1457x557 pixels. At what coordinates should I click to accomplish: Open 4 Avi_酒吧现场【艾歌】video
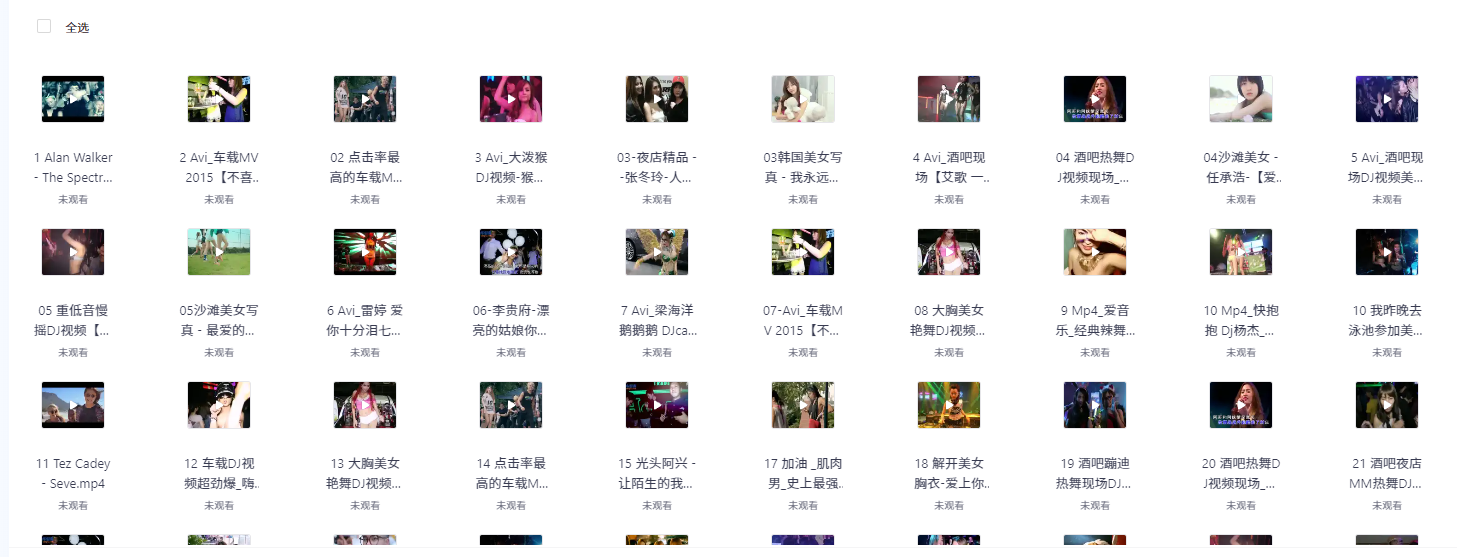949,99
